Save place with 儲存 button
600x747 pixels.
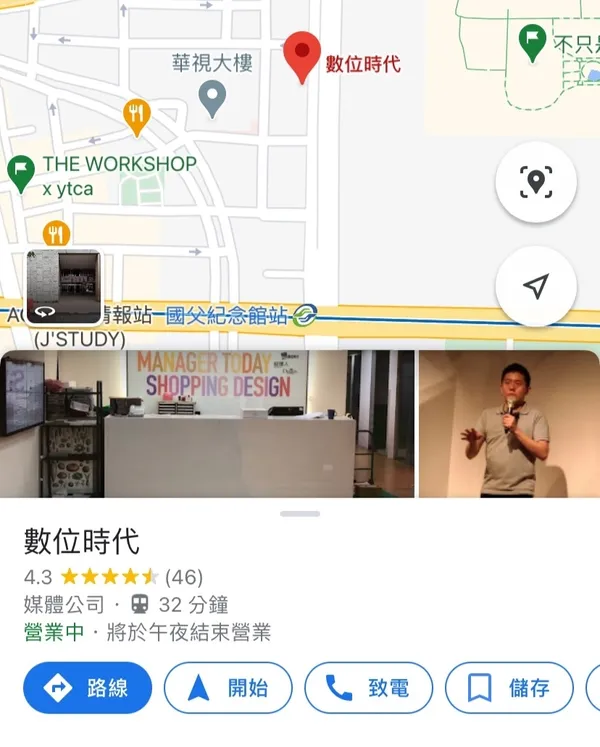(508, 688)
